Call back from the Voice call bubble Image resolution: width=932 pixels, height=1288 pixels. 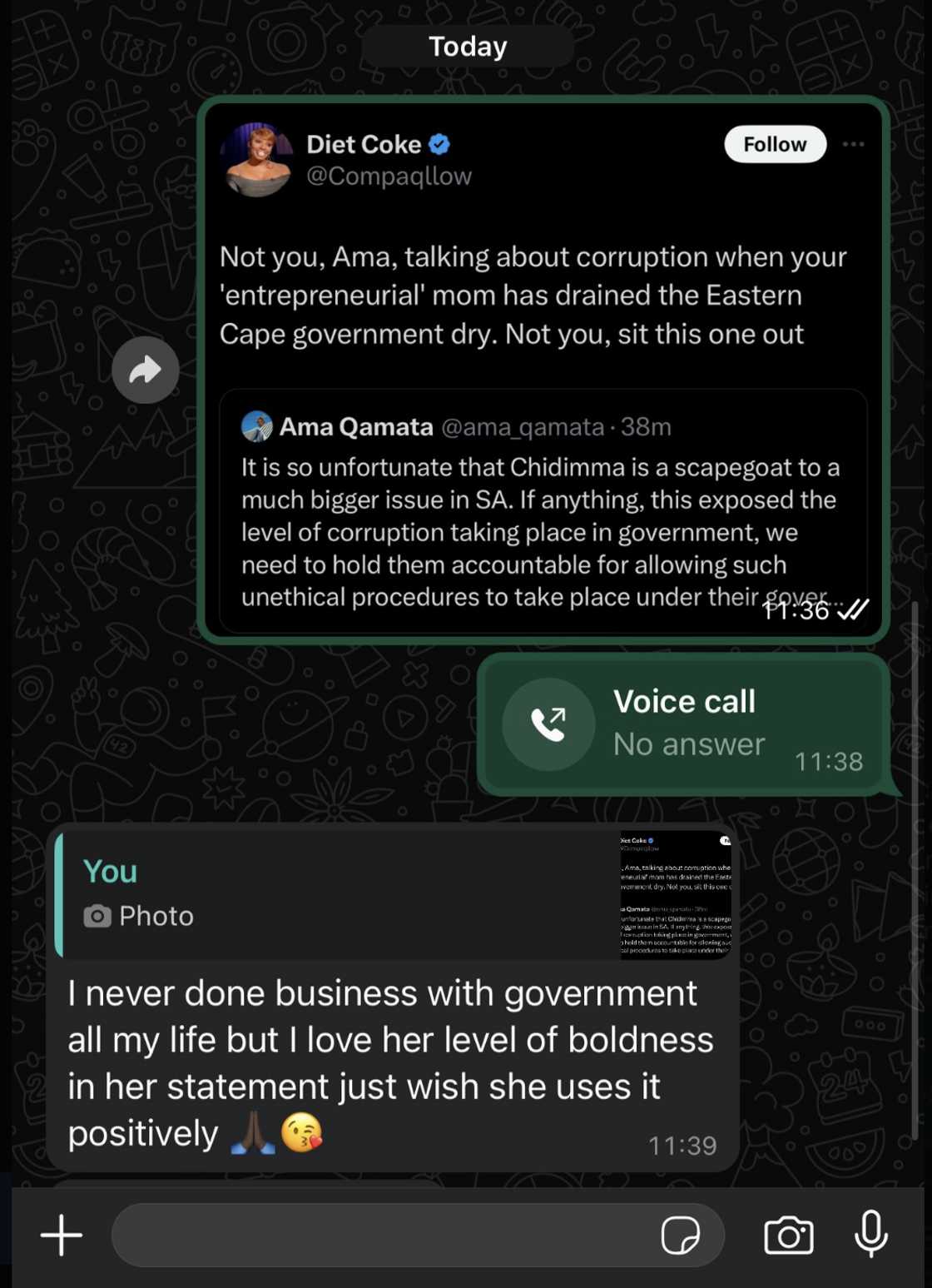[x=548, y=724]
